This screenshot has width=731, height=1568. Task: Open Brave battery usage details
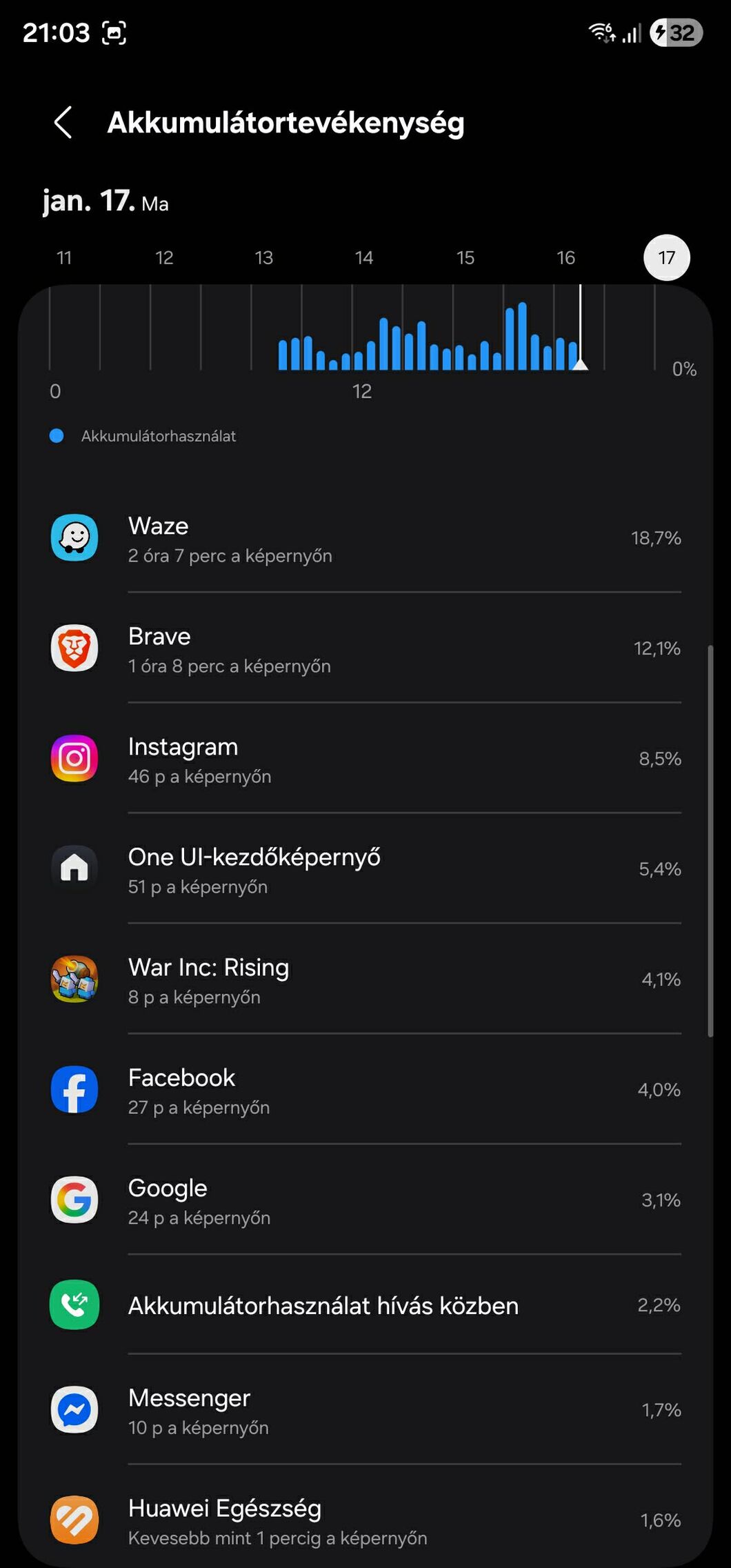tap(365, 649)
